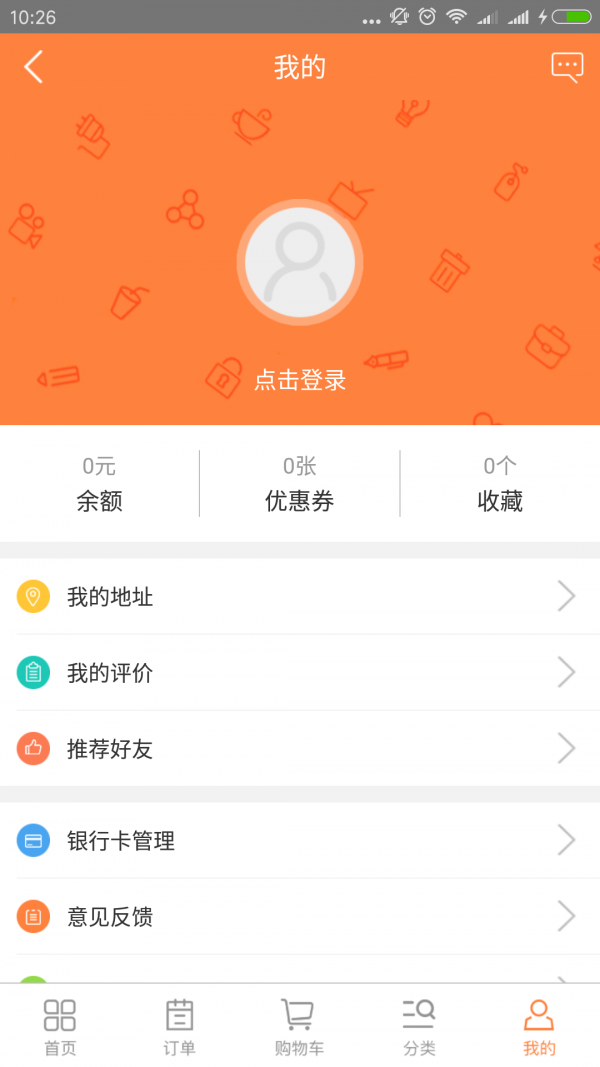View the 余额 balance
The width and height of the screenshot is (600, 1067).
[100, 484]
